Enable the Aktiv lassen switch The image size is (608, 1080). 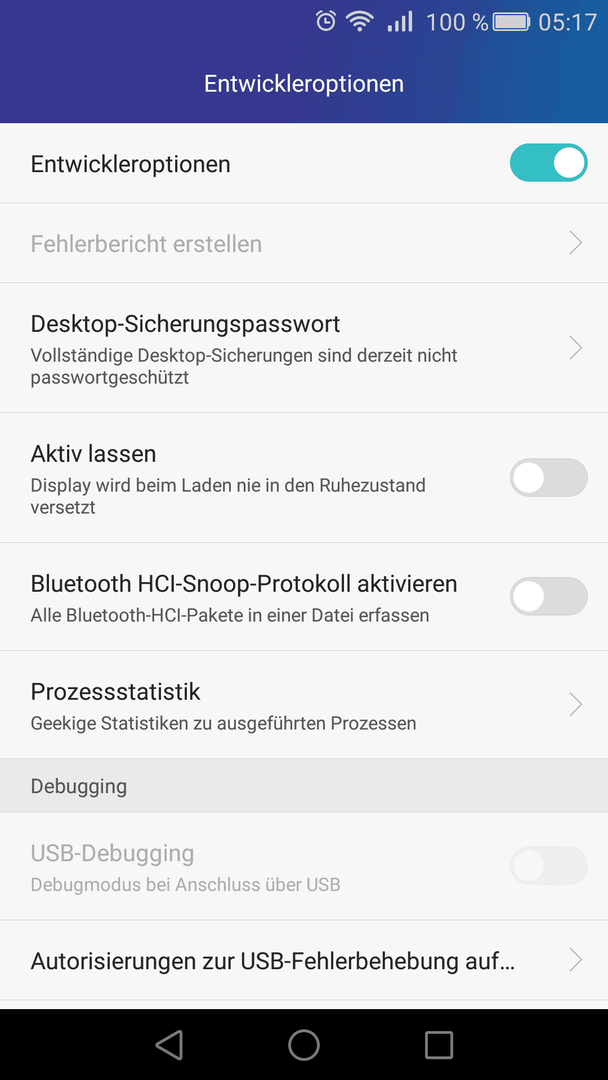point(548,477)
